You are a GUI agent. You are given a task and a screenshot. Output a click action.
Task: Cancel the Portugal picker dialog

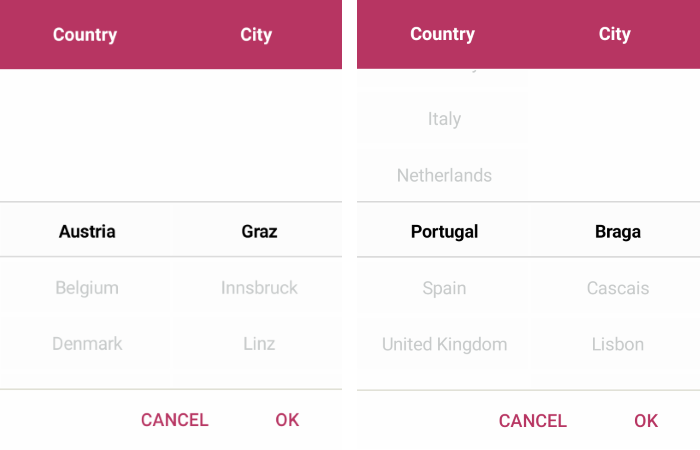(532, 421)
